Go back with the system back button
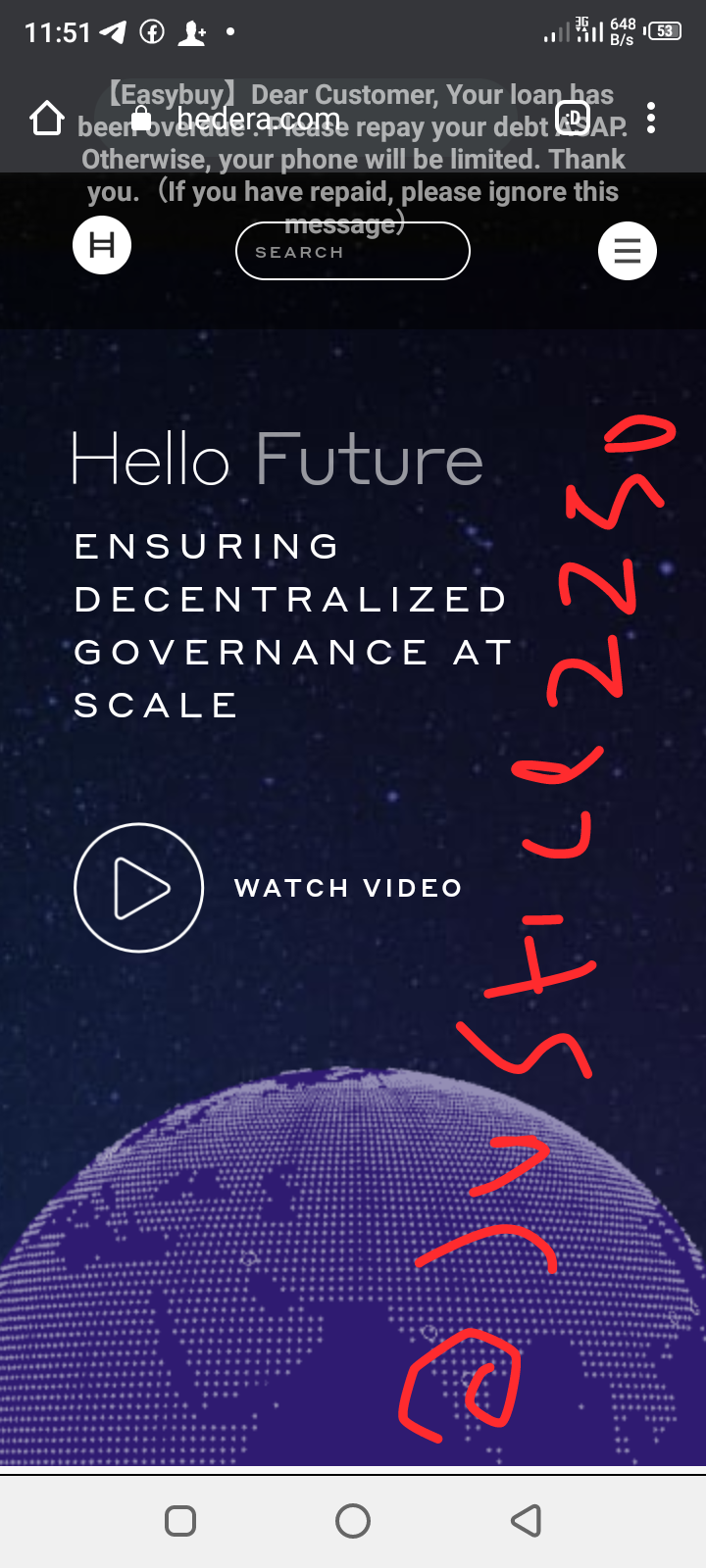The height and width of the screenshot is (1568, 706). pyautogui.click(x=527, y=1521)
